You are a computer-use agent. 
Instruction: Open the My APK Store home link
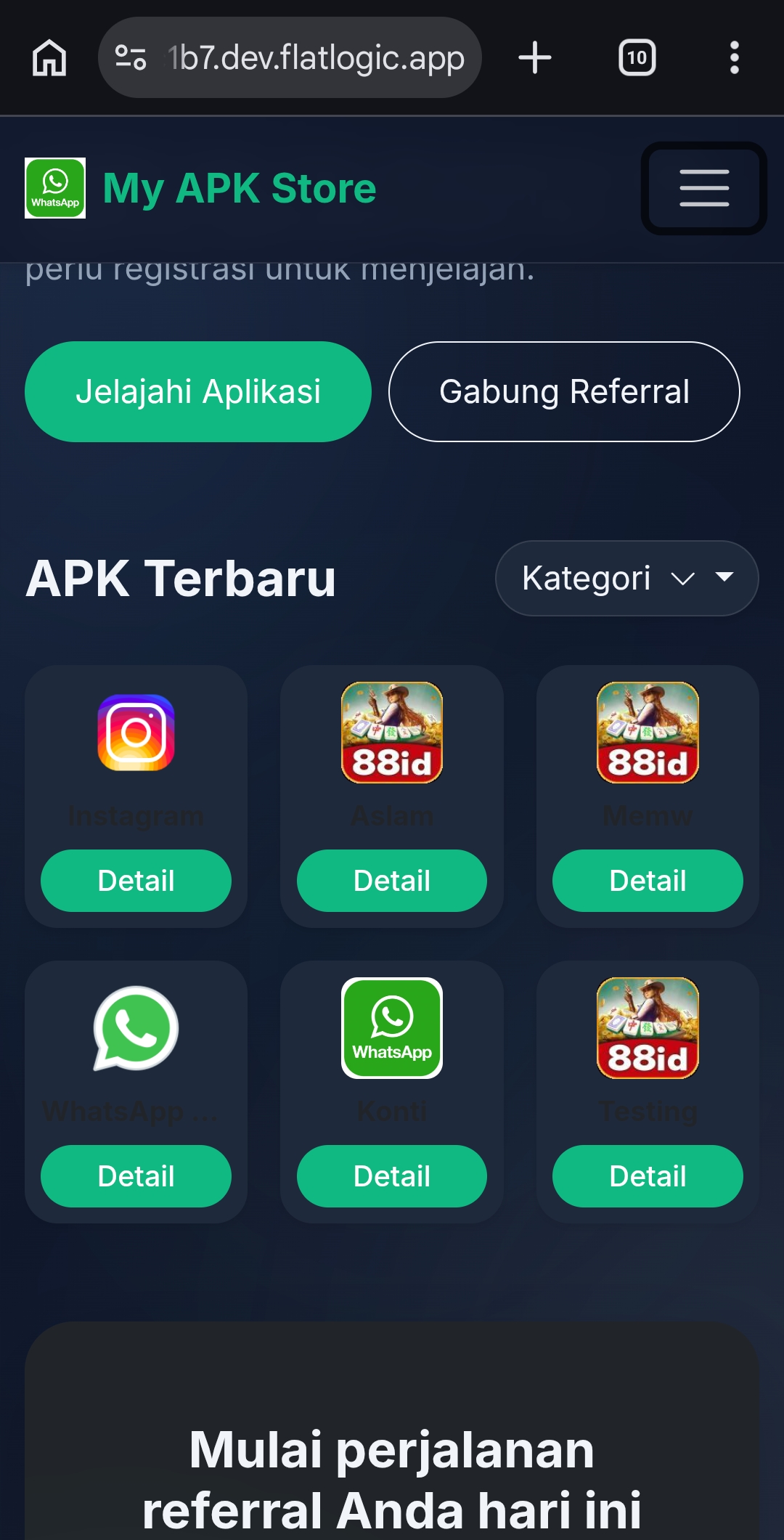(239, 188)
